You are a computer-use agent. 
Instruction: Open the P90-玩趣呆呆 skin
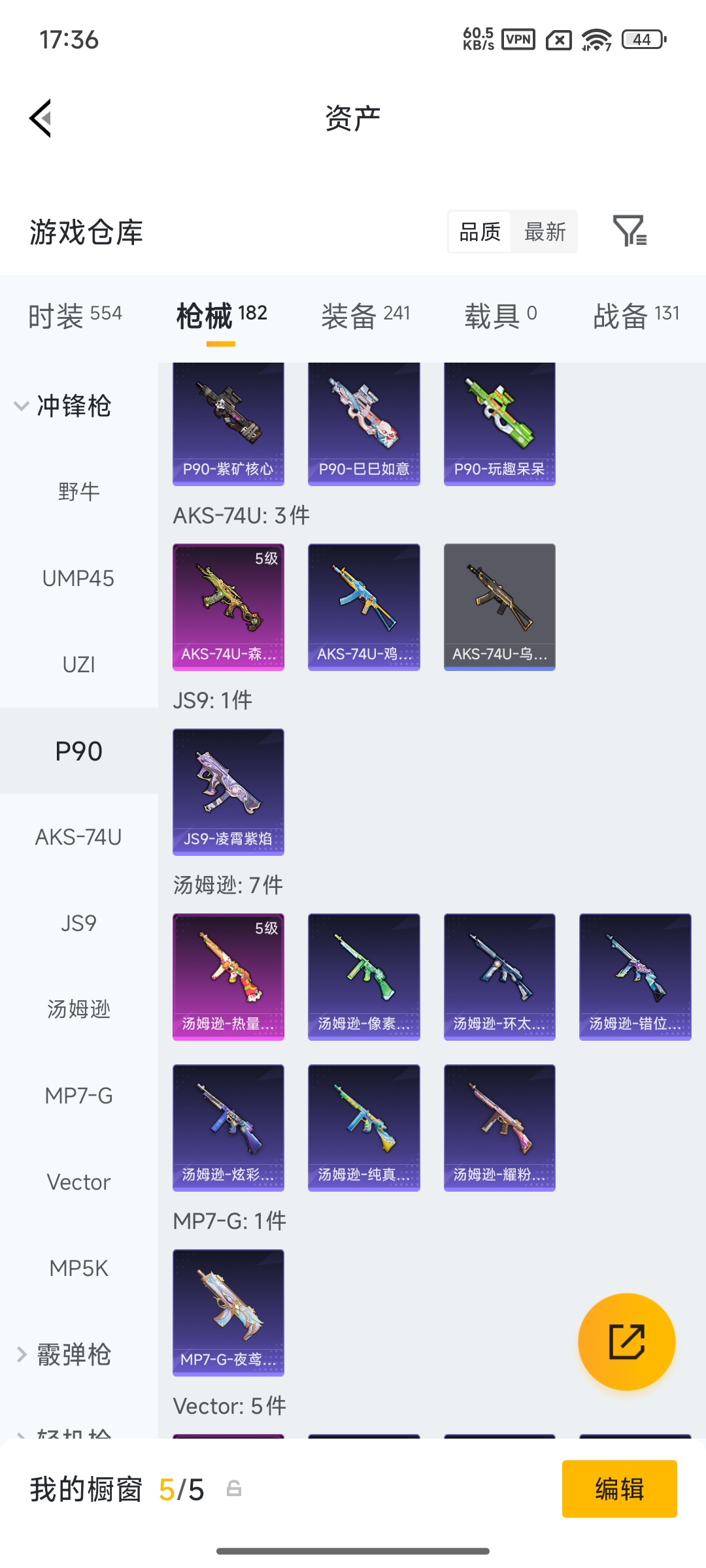pos(499,424)
